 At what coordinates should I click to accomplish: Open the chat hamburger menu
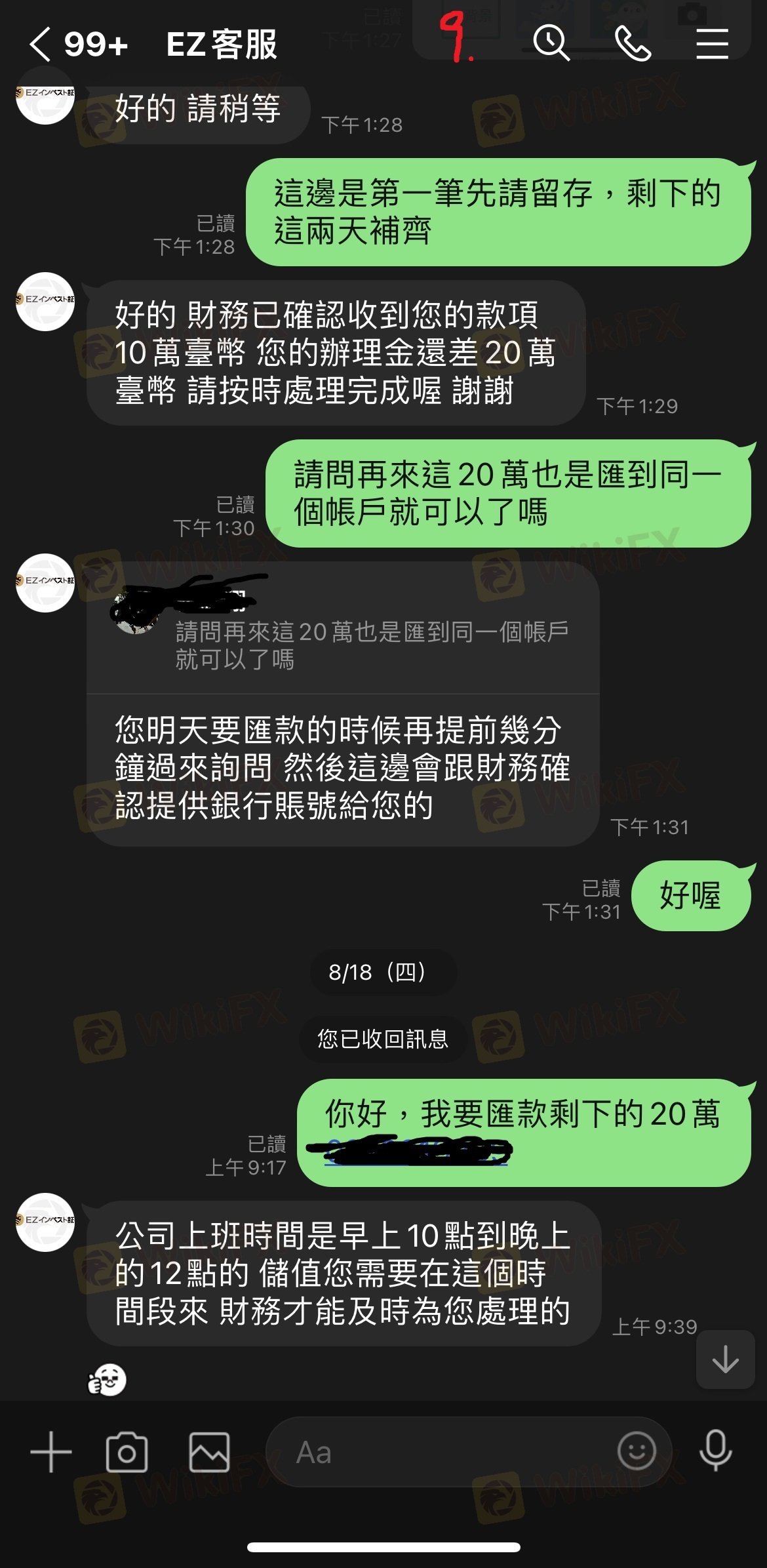point(712,44)
